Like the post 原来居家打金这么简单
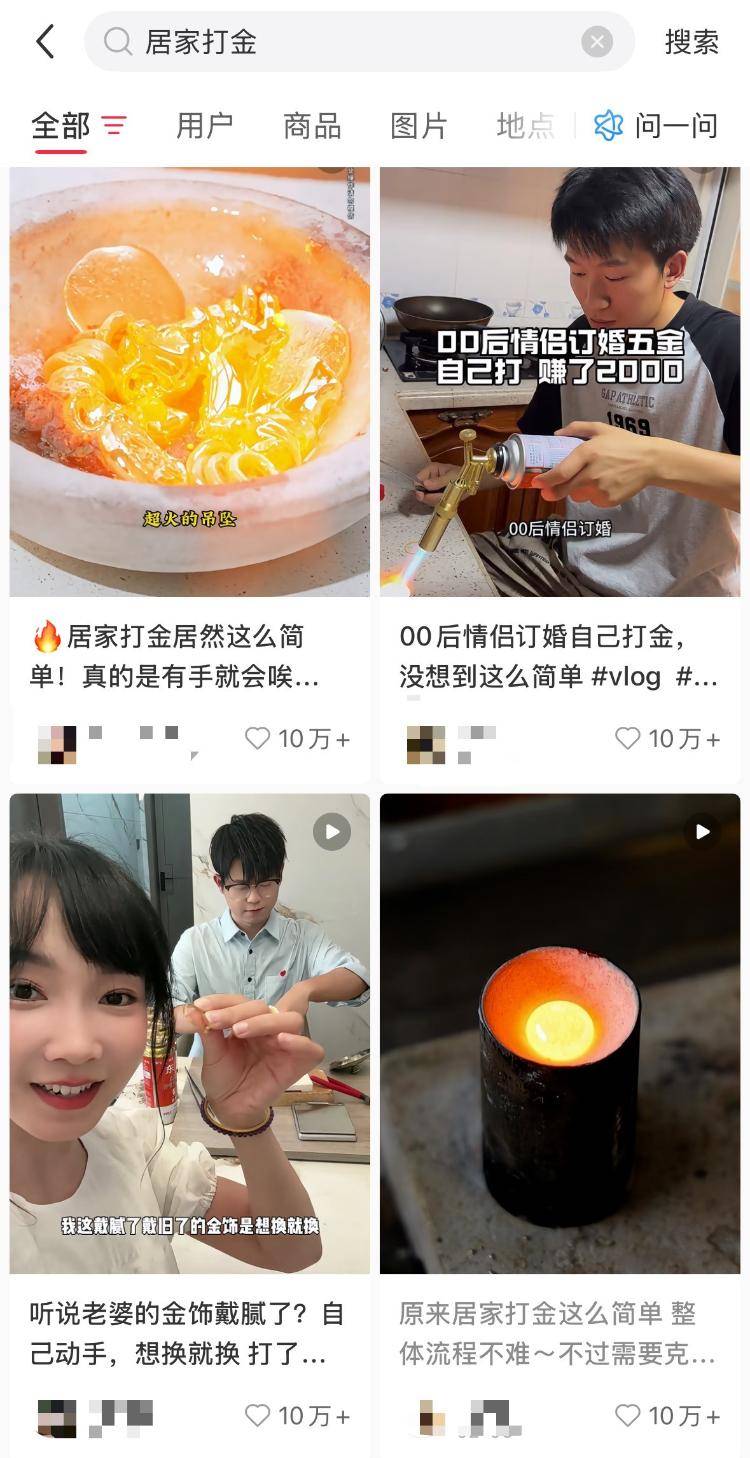Screen dimensions: 750x1458 [628, 1416]
